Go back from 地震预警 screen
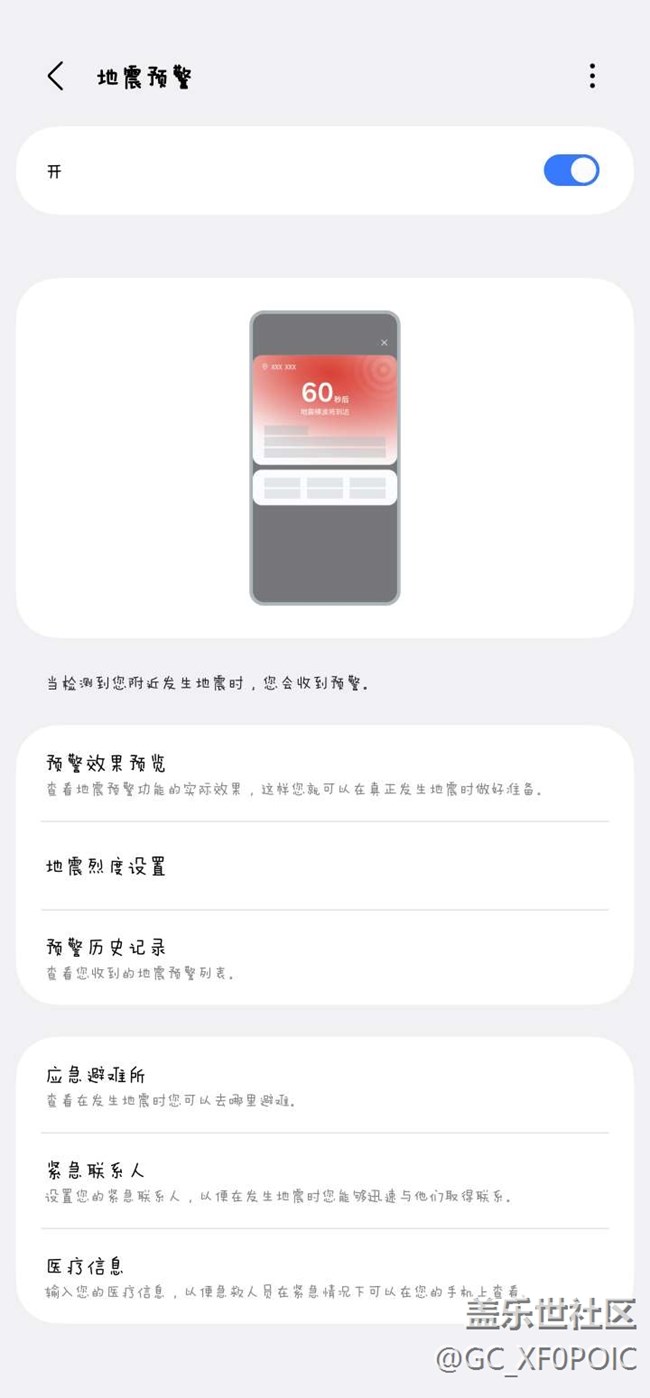 pos(56,76)
